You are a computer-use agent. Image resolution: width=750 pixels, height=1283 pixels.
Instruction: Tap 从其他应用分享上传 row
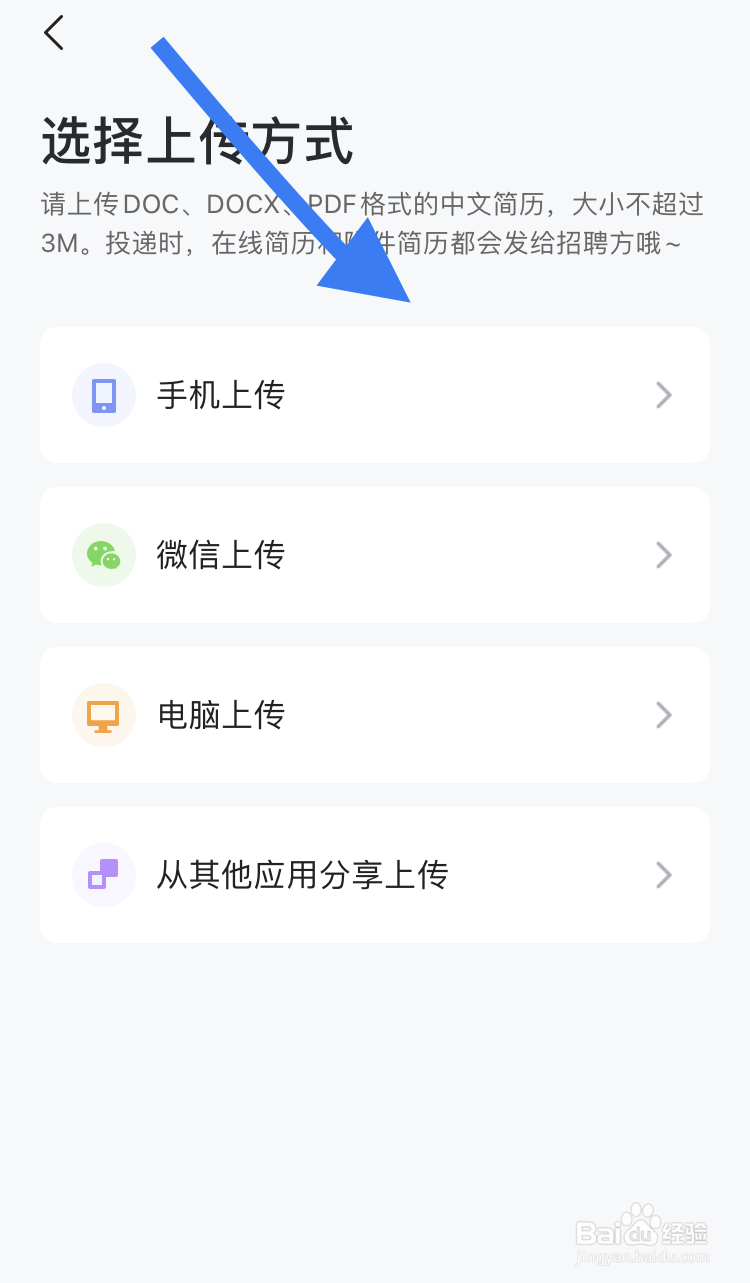point(374,875)
